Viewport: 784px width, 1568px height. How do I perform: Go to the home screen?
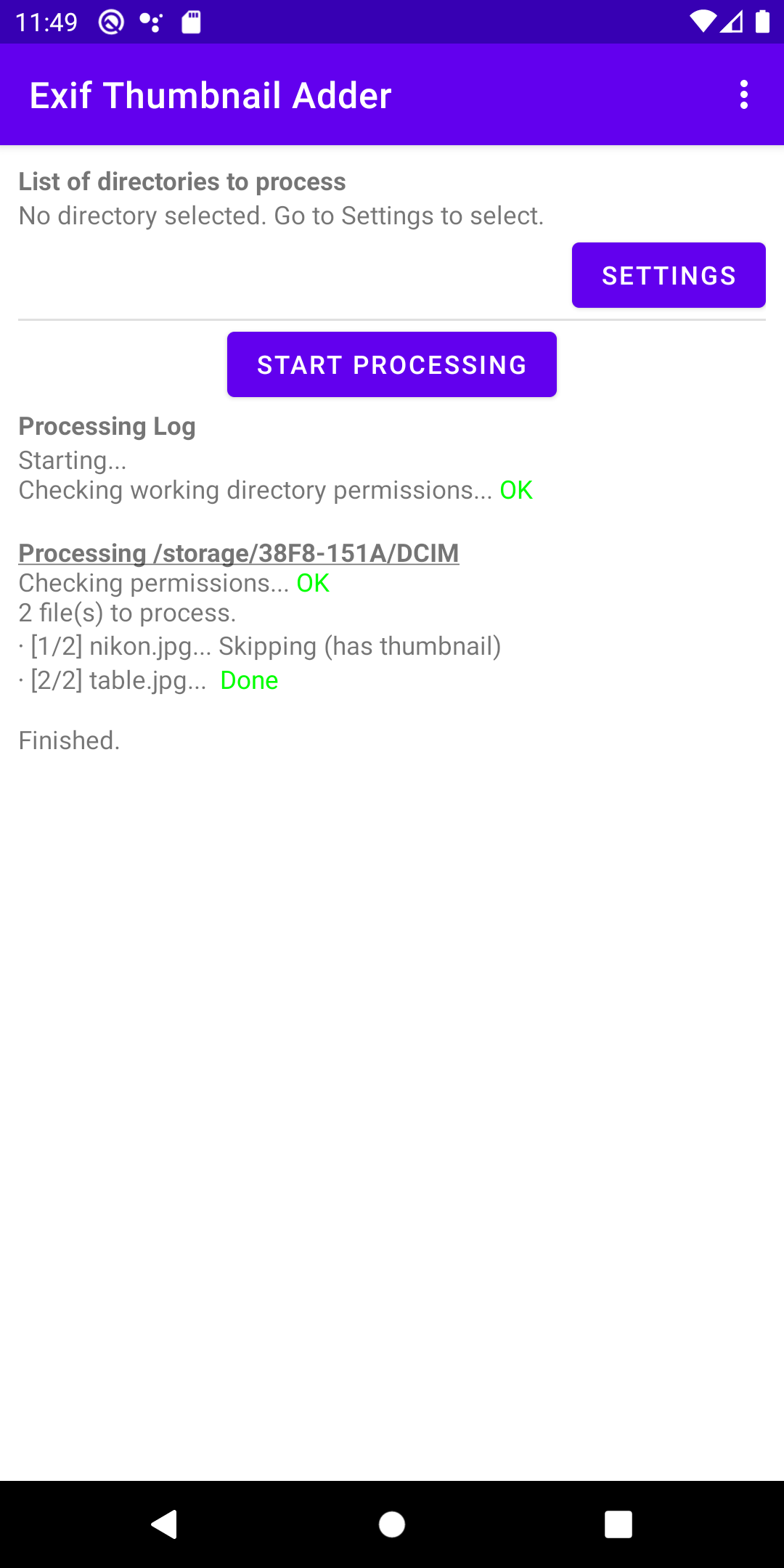[392, 1524]
